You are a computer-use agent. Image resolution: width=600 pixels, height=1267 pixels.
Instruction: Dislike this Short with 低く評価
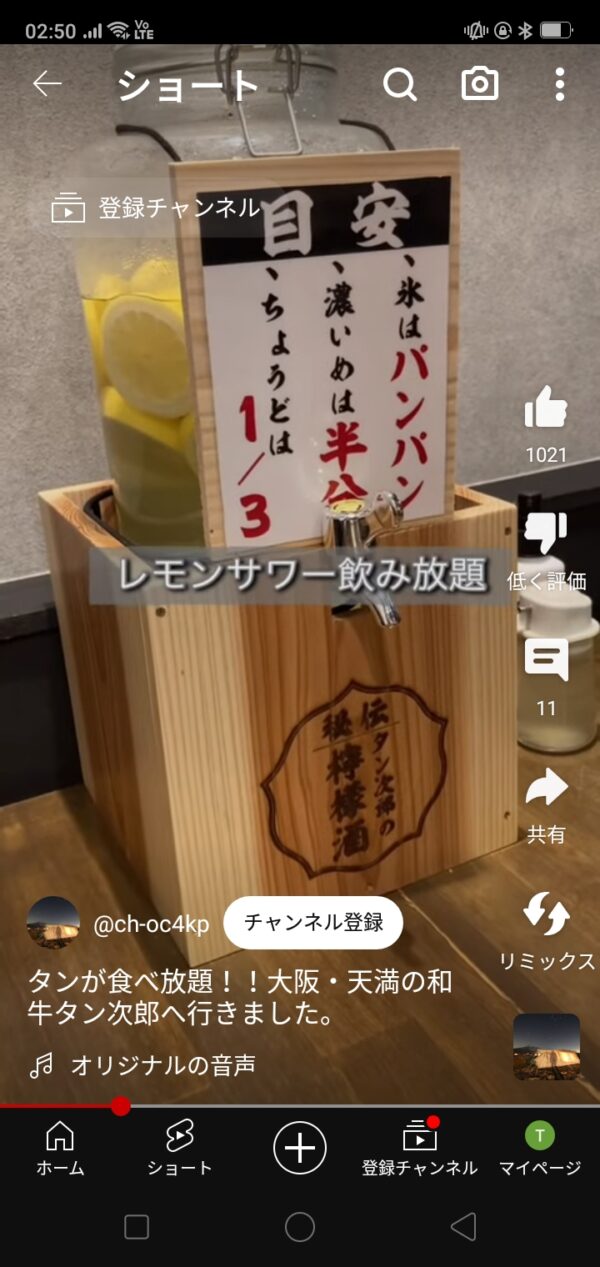(546, 535)
